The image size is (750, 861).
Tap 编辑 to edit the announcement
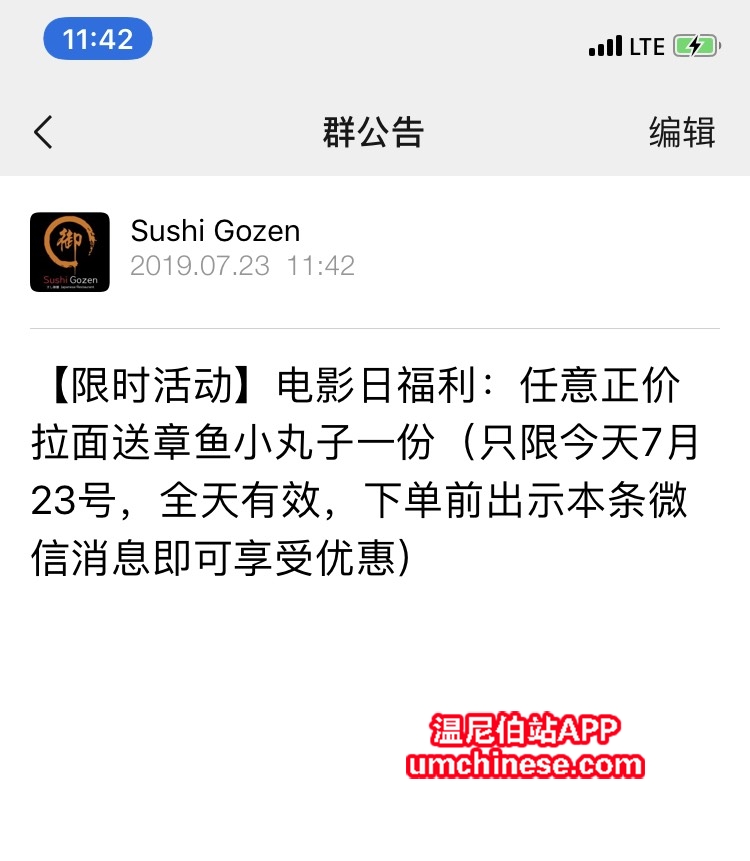[682, 132]
